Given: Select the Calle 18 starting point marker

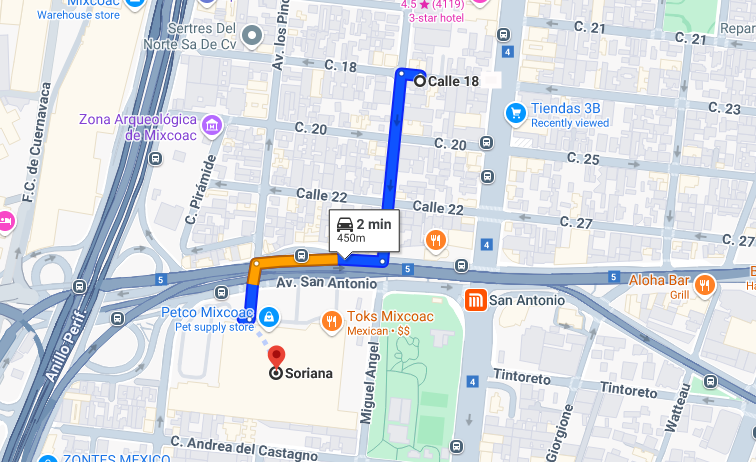Looking at the screenshot, I should 420,81.
